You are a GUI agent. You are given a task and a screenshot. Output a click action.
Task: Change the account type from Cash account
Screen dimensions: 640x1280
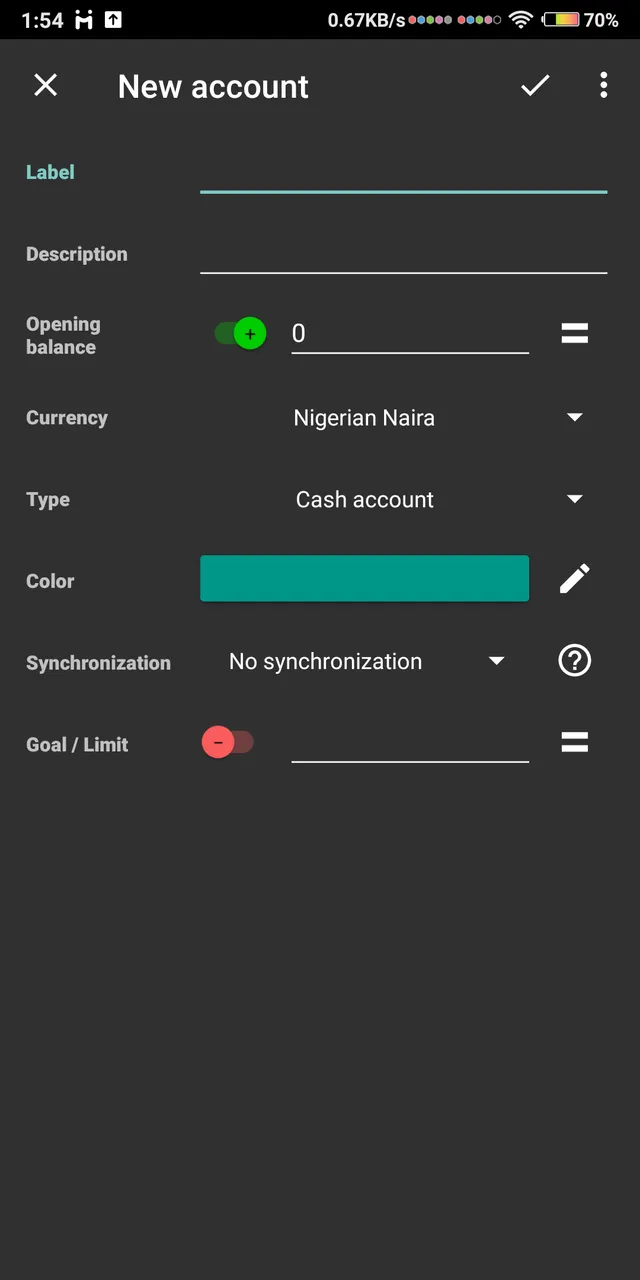click(437, 499)
